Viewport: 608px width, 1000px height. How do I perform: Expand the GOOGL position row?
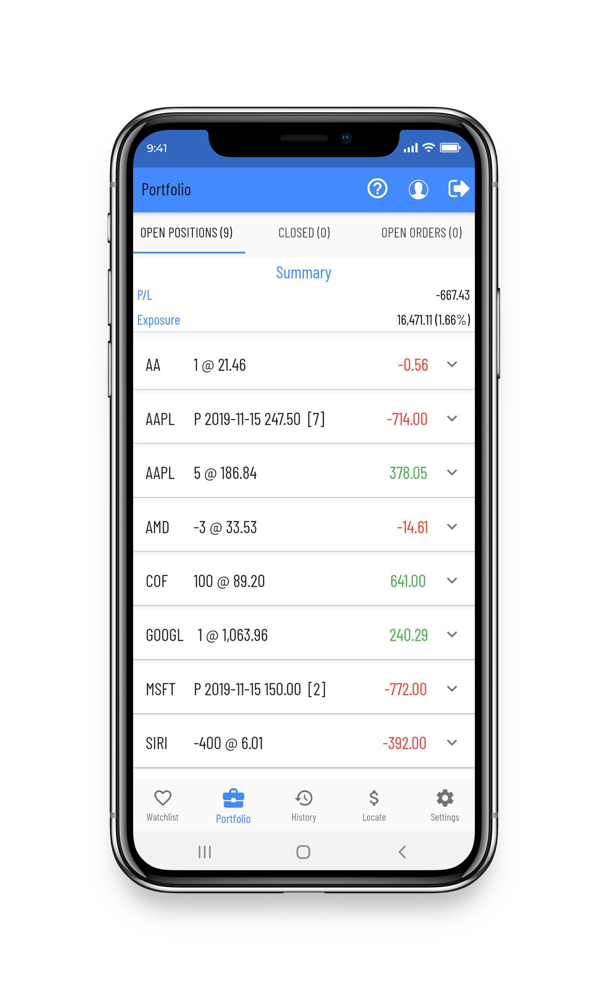coord(452,635)
